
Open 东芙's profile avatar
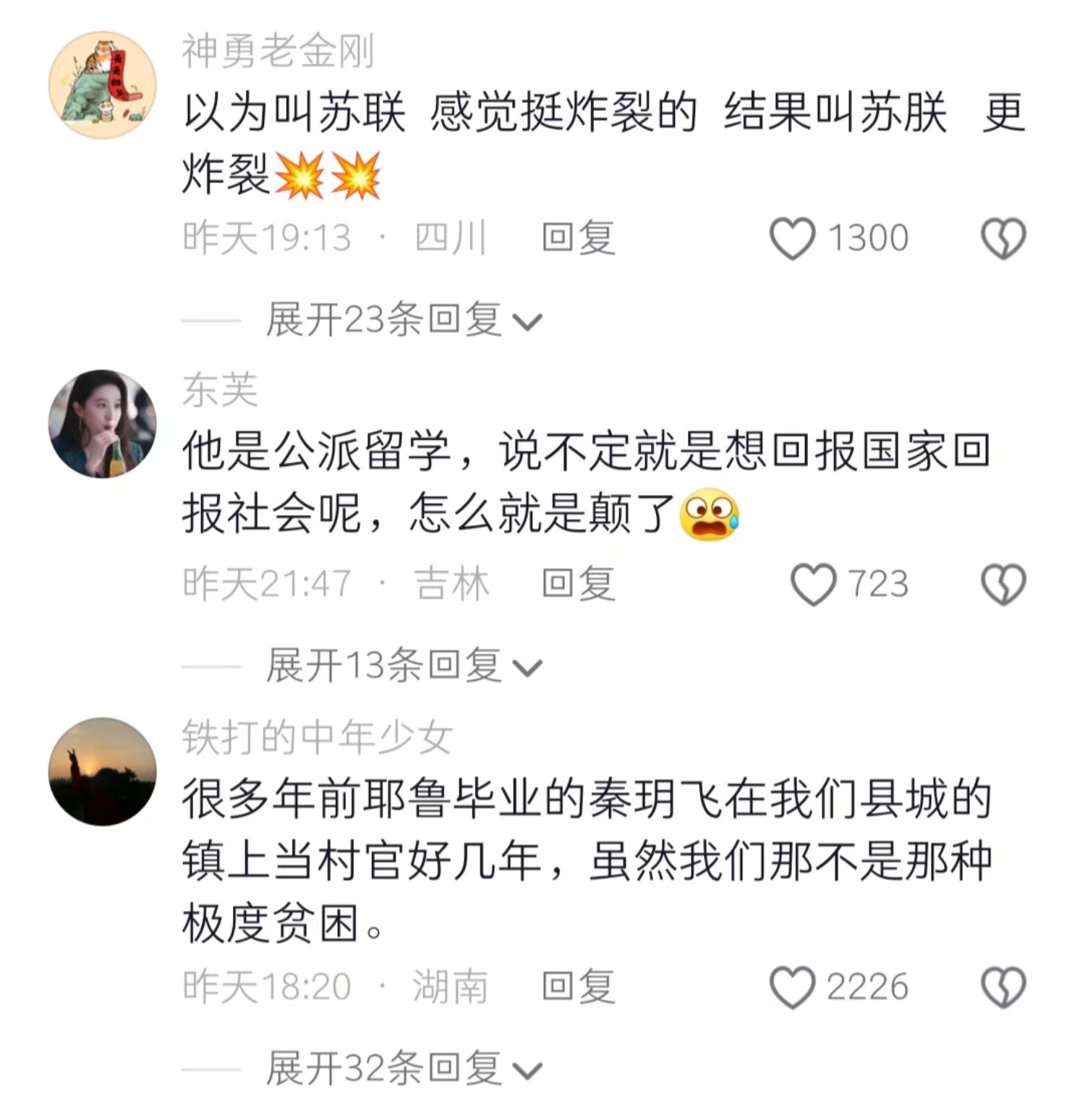[102, 424]
